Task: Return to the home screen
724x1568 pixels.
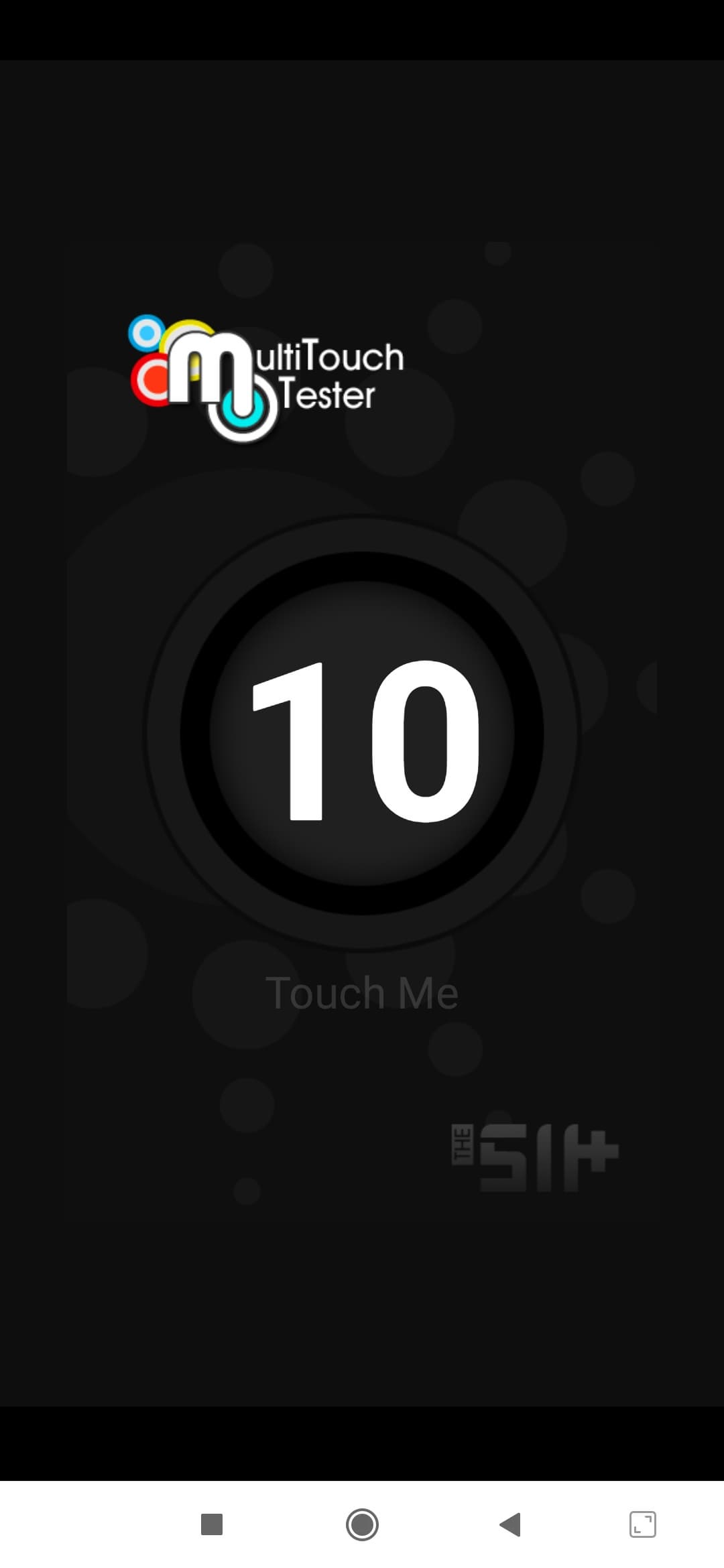Action: coord(362,1524)
